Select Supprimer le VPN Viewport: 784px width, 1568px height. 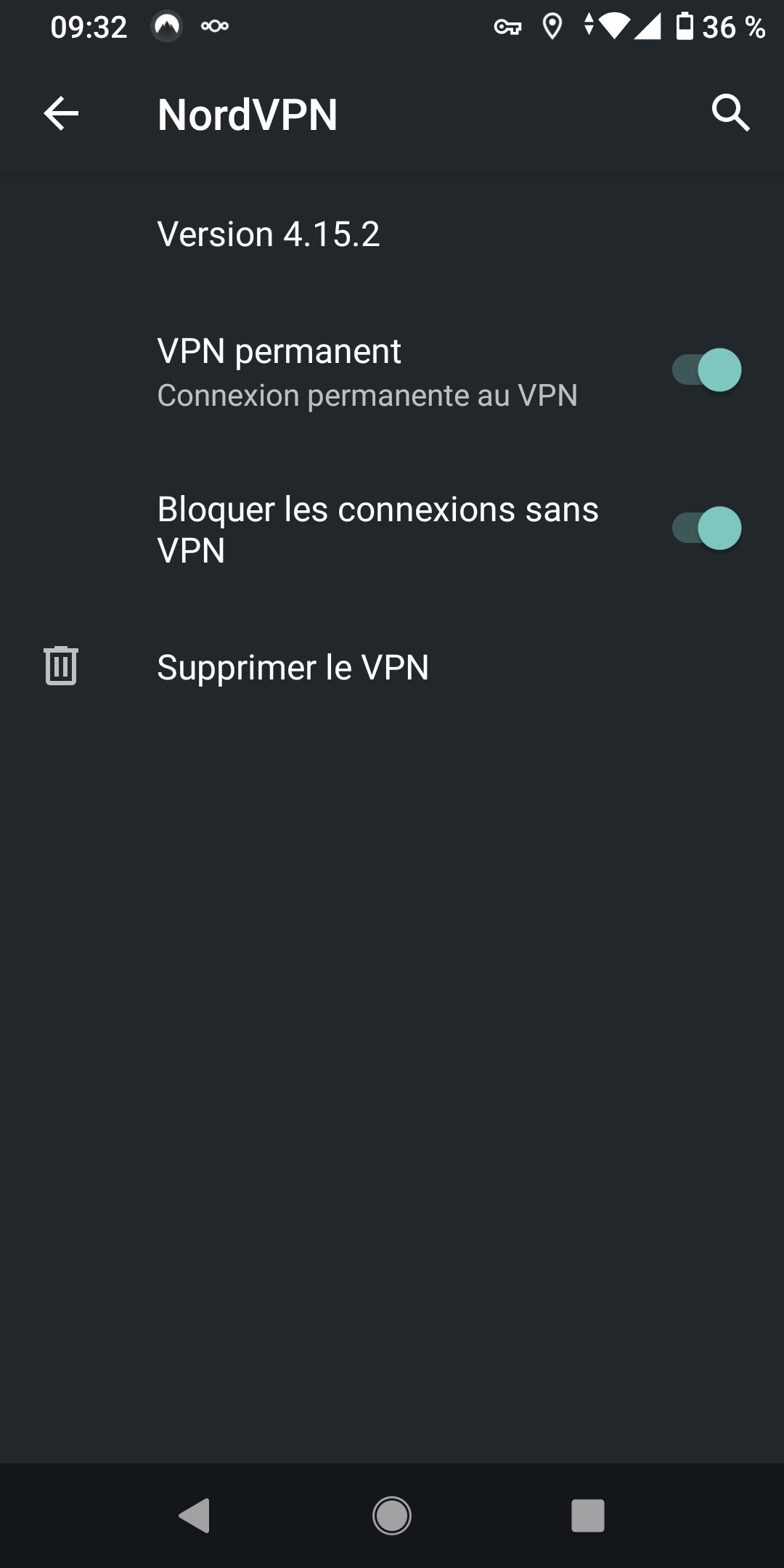(293, 667)
